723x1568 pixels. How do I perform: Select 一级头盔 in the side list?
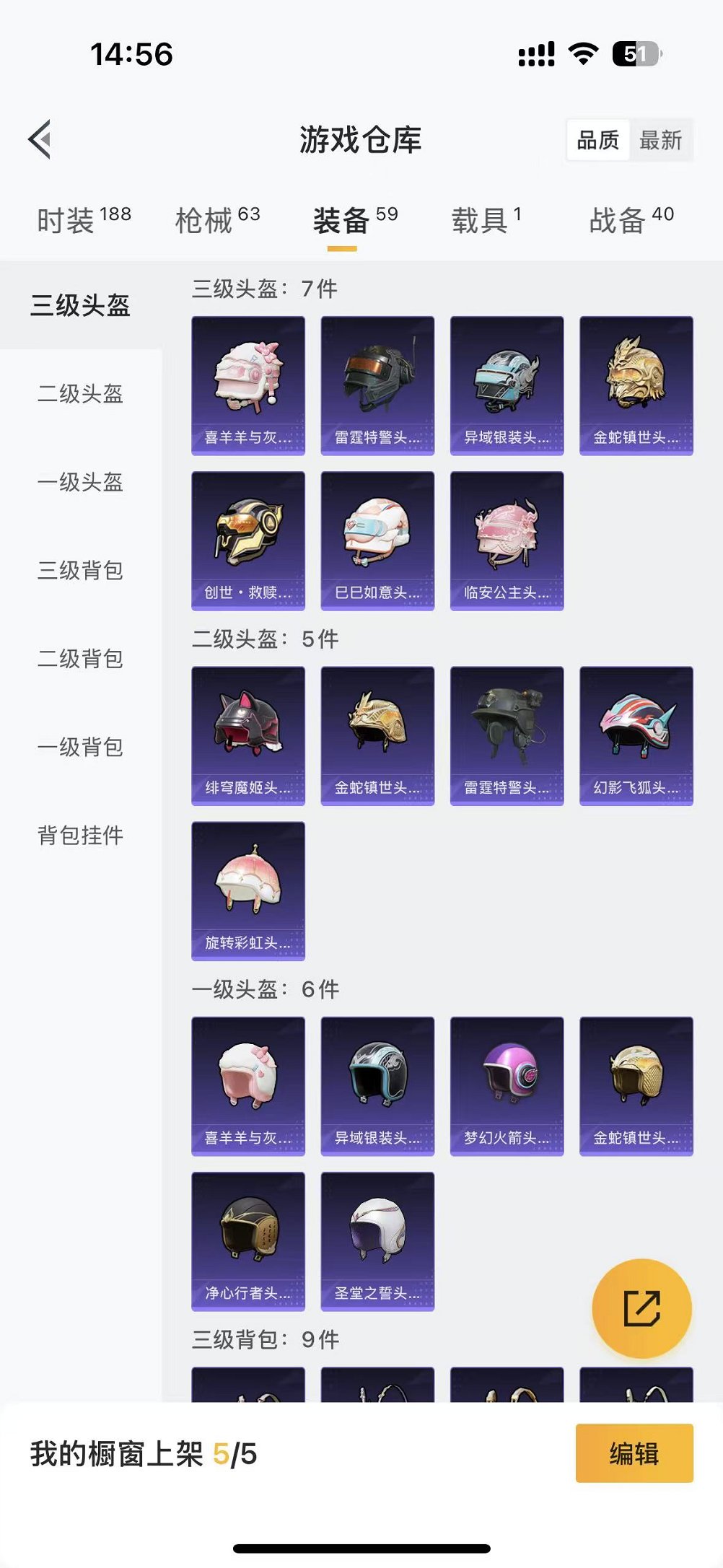80,482
